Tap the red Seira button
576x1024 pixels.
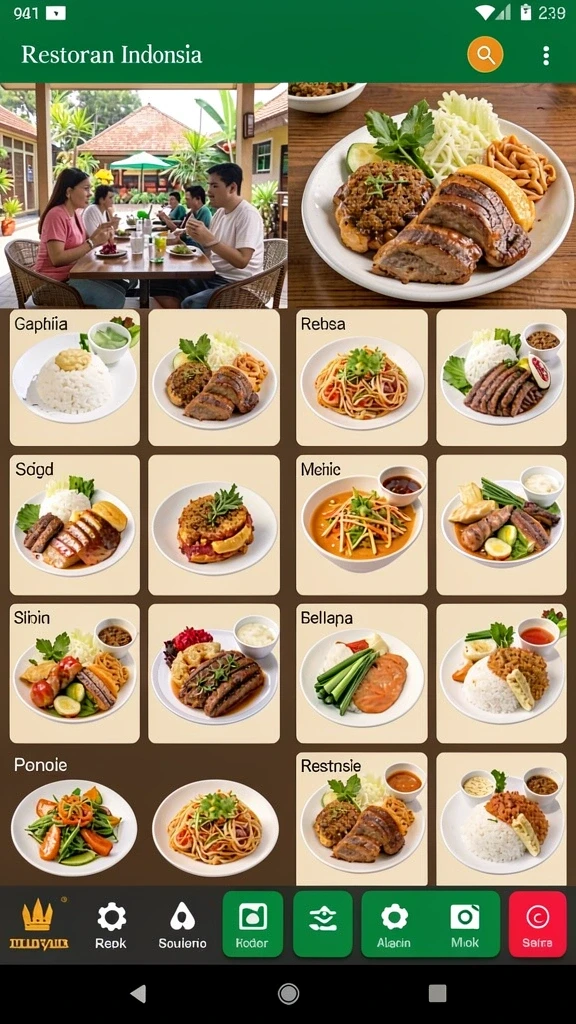[537, 925]
